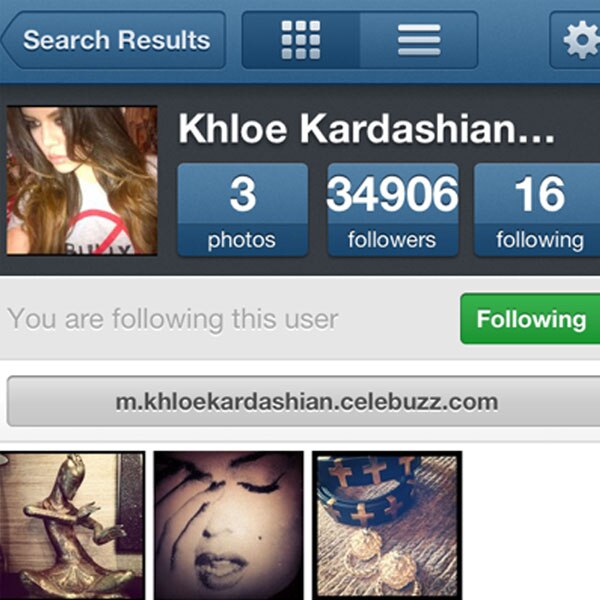This screenshot has height=600, width=600.
Task: Open the cross bracelets photo
Action: pos(386,524)
